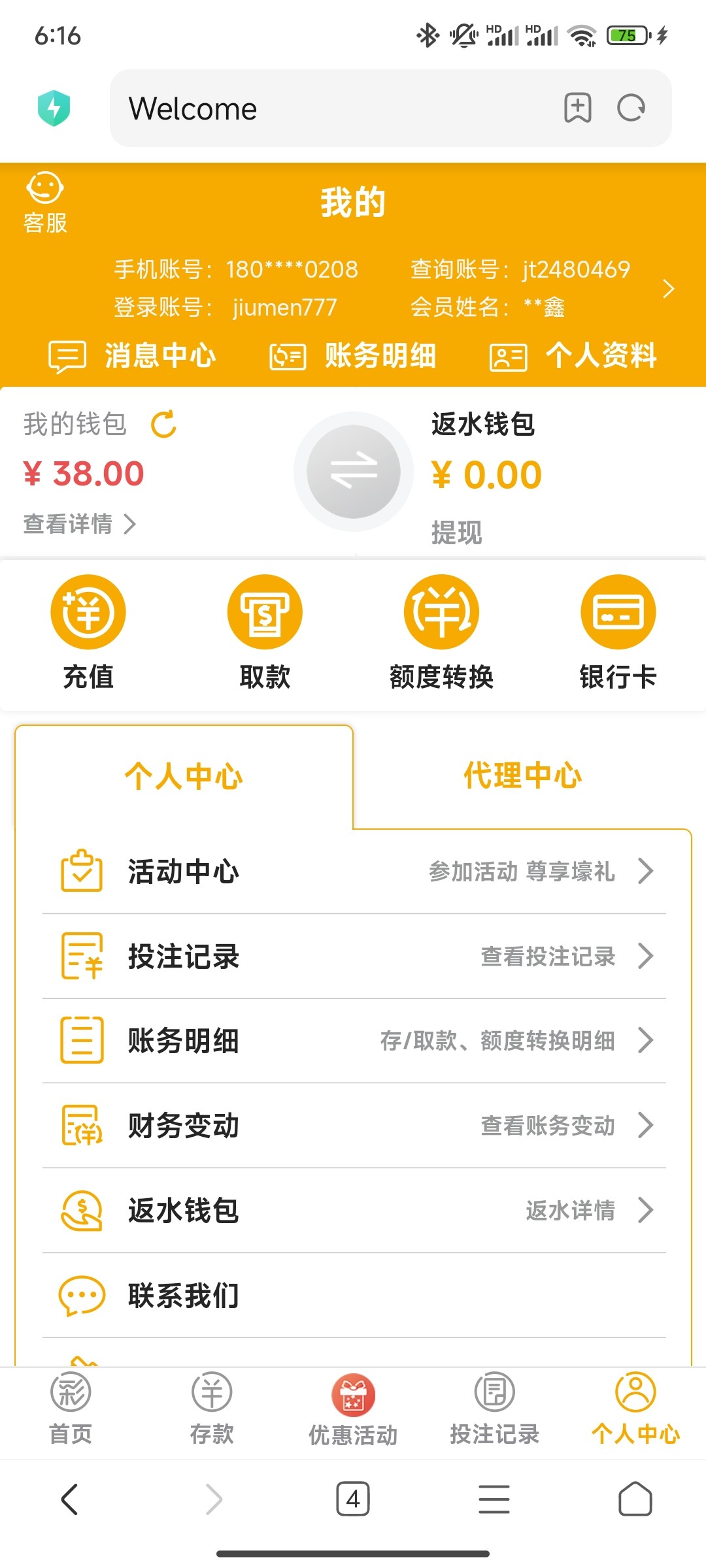Open 消息中心 message center
Screen dimensions: 706x1568
coord(132,356)
